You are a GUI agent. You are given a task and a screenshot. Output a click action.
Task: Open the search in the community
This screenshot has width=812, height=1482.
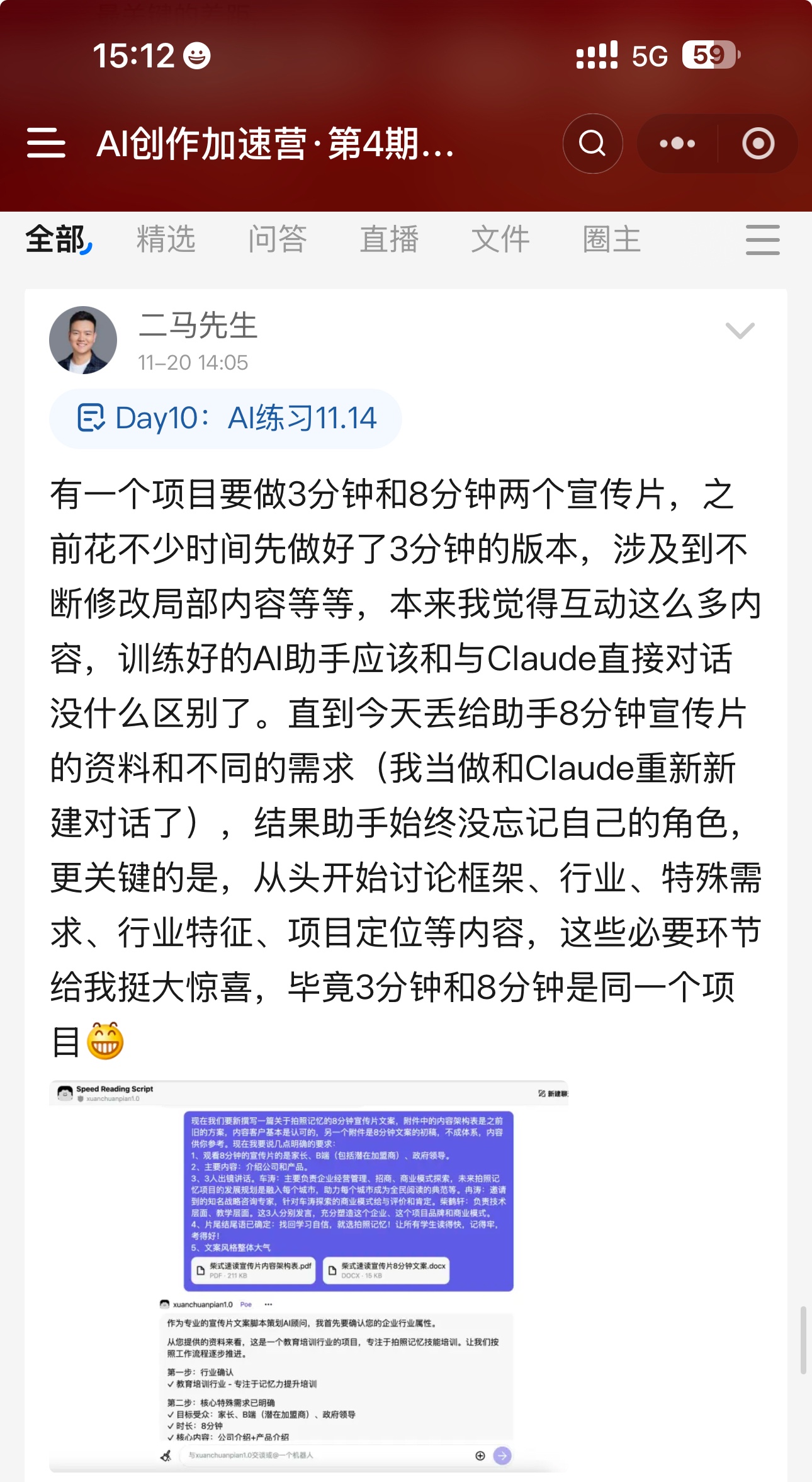pos(592,143)
